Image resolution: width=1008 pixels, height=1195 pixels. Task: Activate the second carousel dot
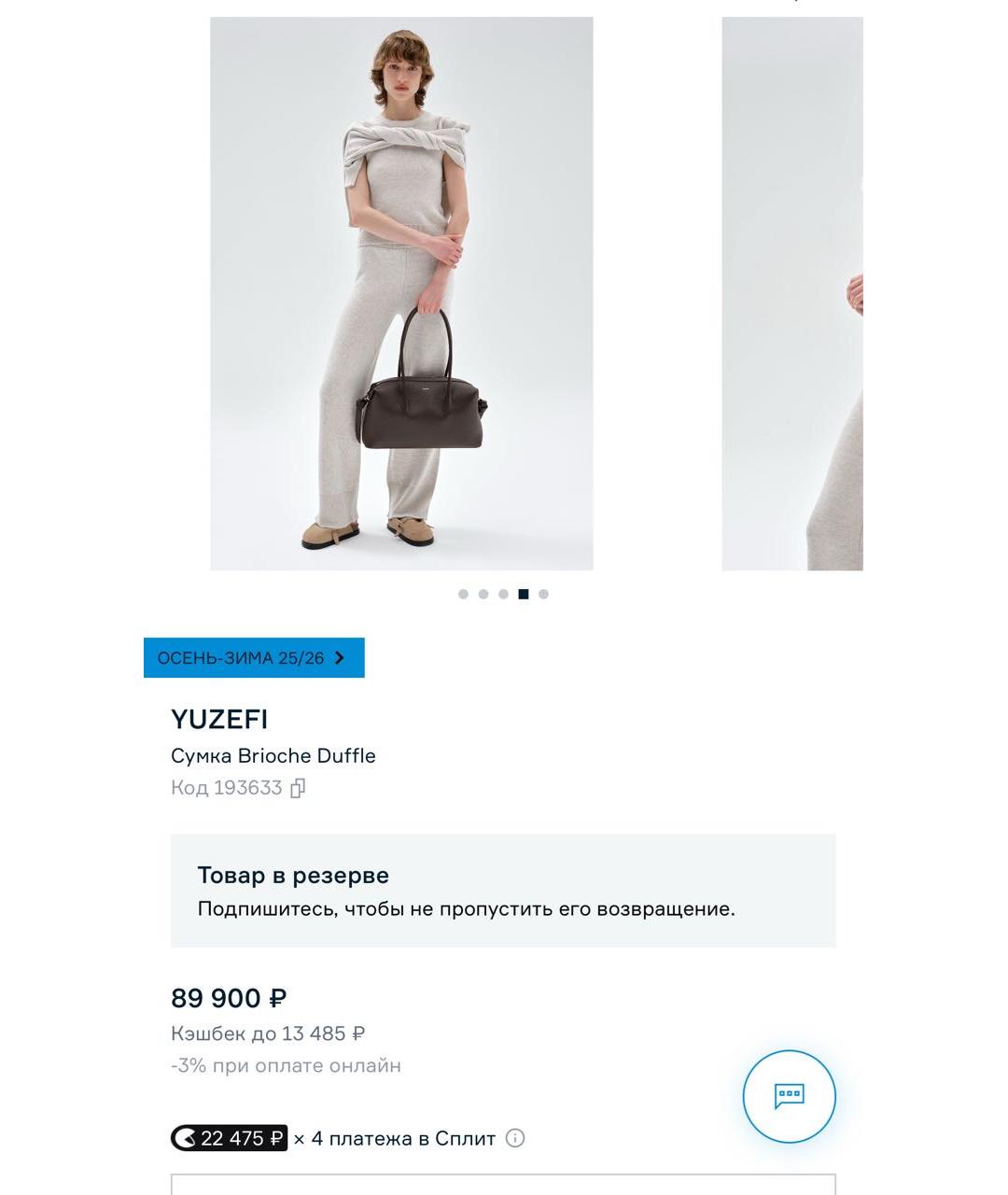pos(483,594)
